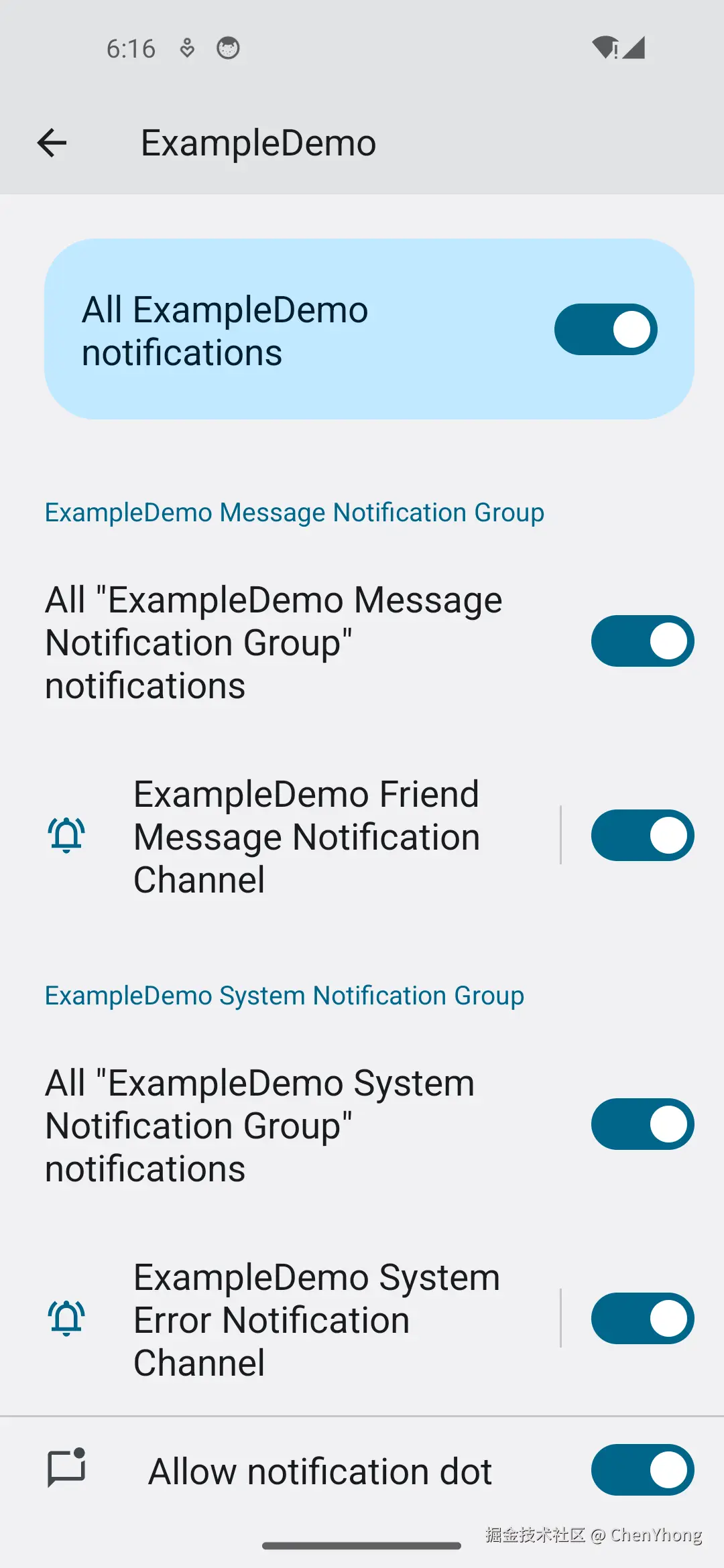724x1568 pixels.
Task: Click the notification dot flag icon
Action: [65, 1470]
